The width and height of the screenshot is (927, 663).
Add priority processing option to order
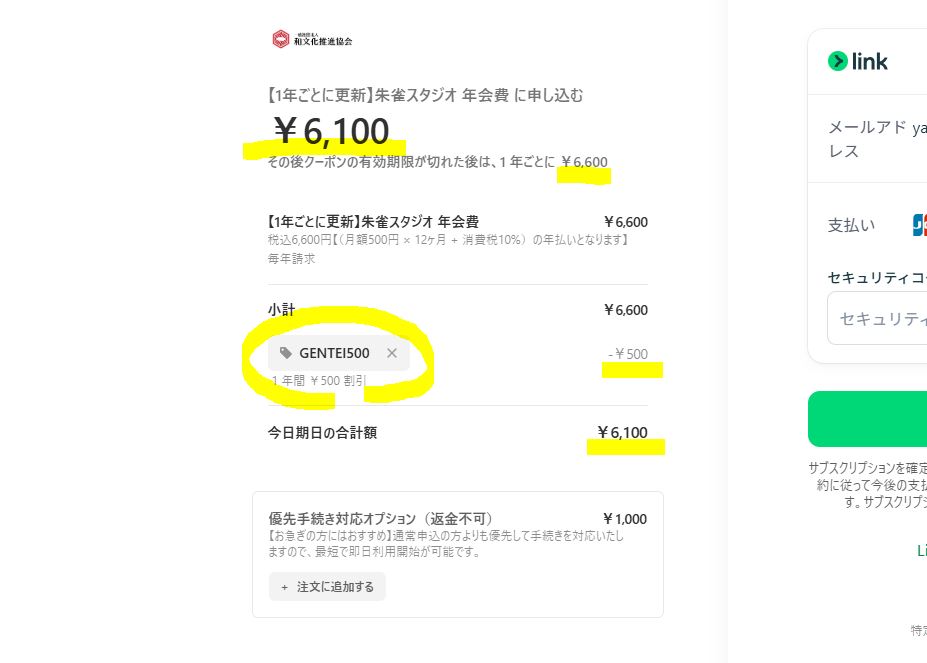point(327,587)
